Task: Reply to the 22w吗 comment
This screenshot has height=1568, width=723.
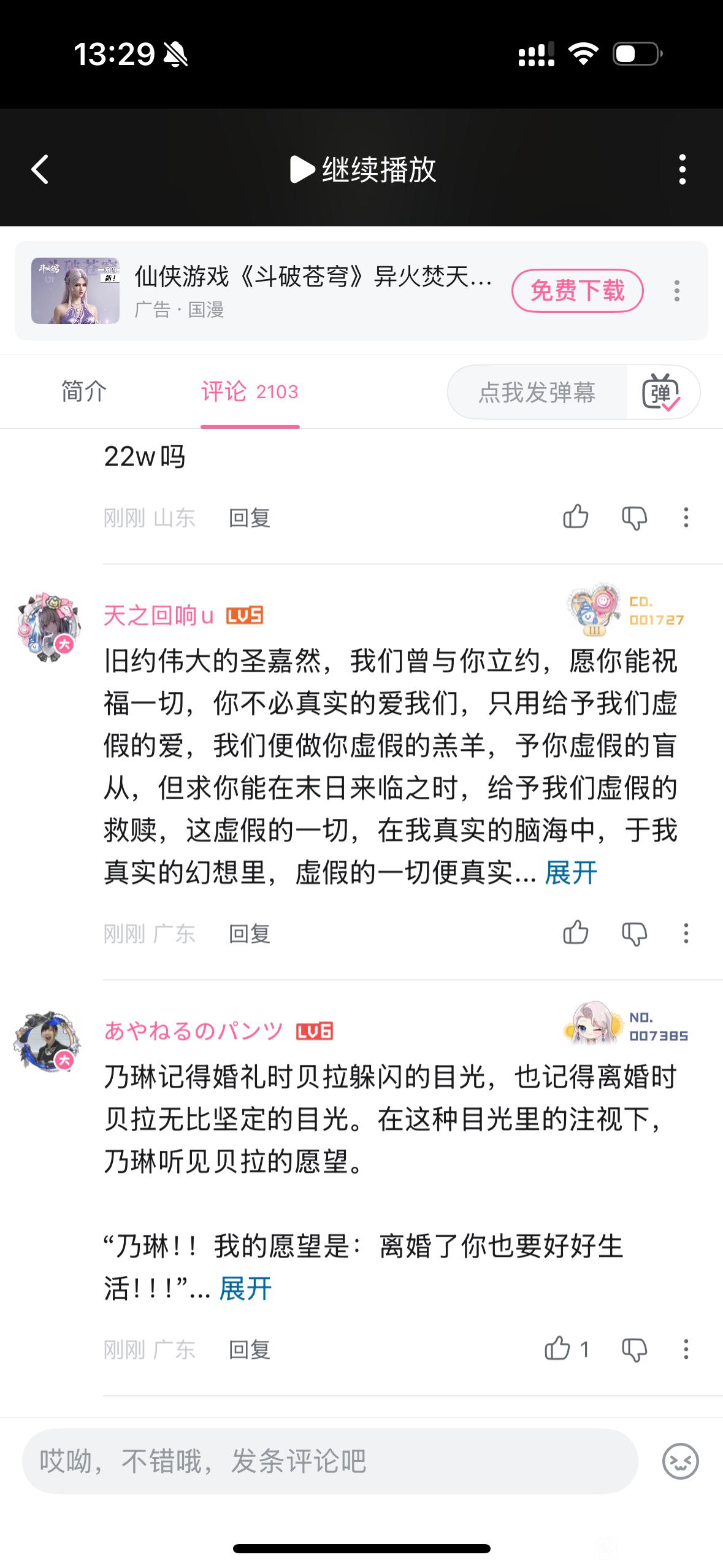Action: [250, 518]
